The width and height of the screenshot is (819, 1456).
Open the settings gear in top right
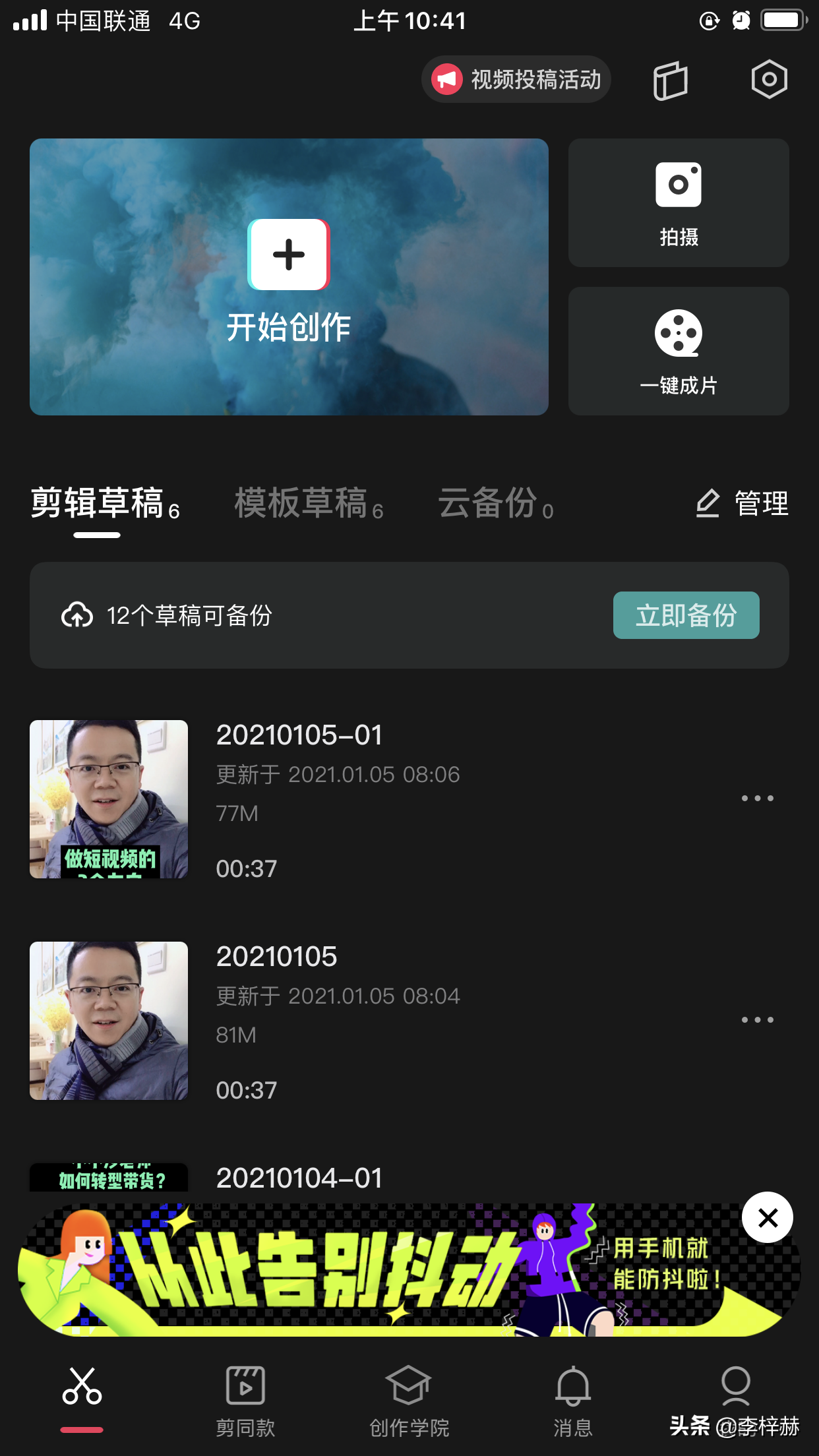(769, 78)
